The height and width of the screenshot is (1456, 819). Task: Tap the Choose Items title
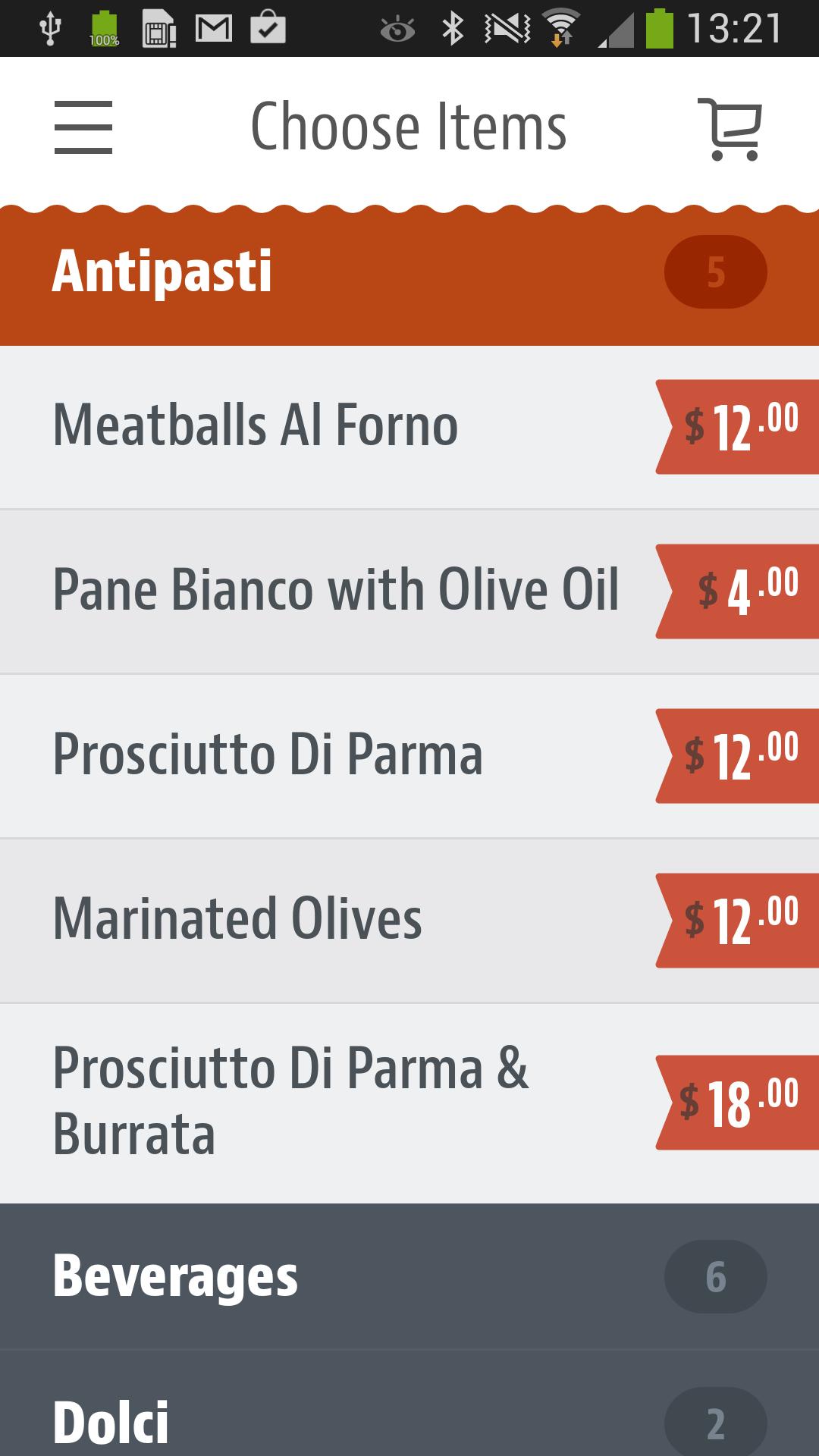(x=409, y=126)
